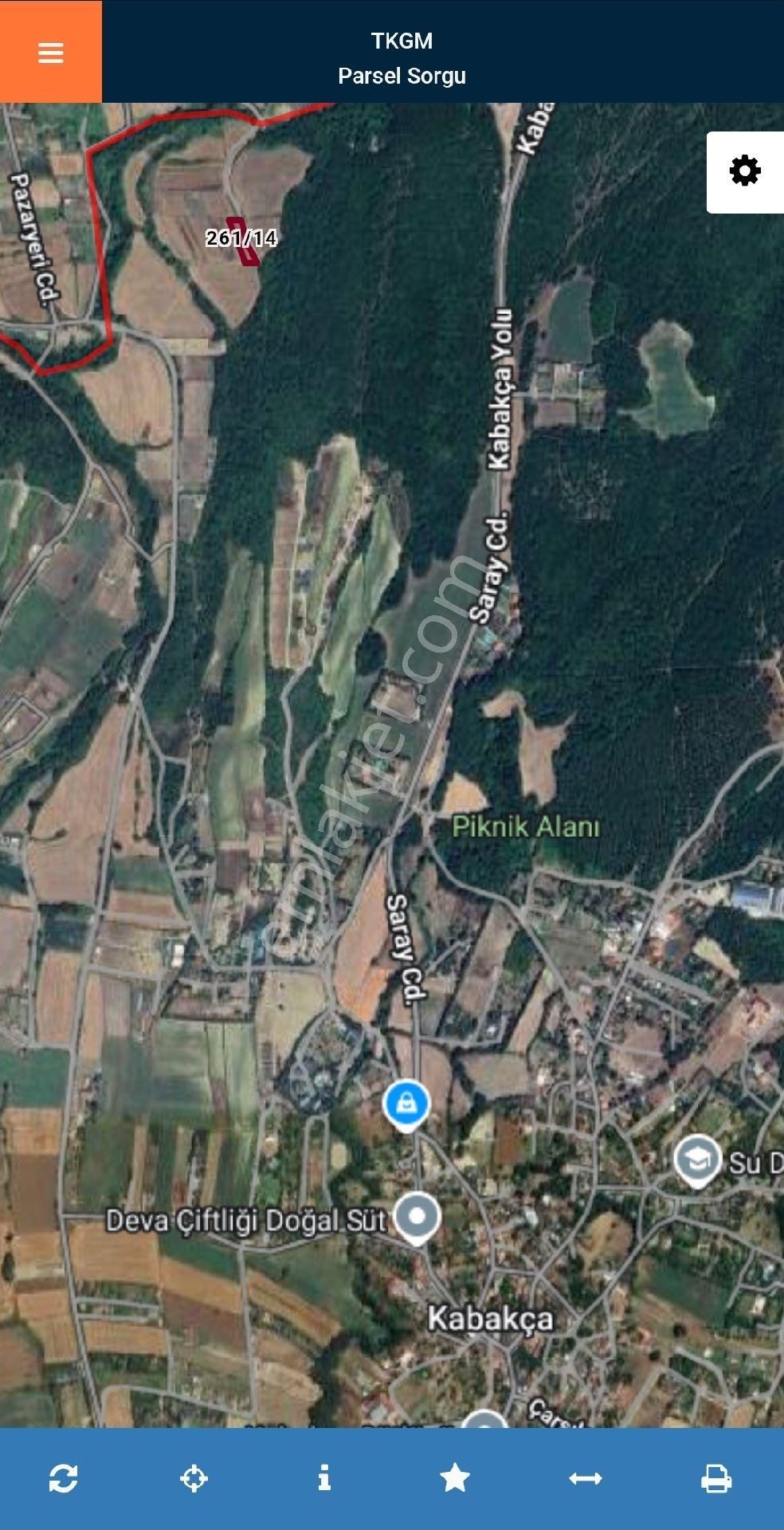784x1530 pixels.
Task: Tap the Deva Çiftliği Doğal Süt marker
Action: 417,1217
